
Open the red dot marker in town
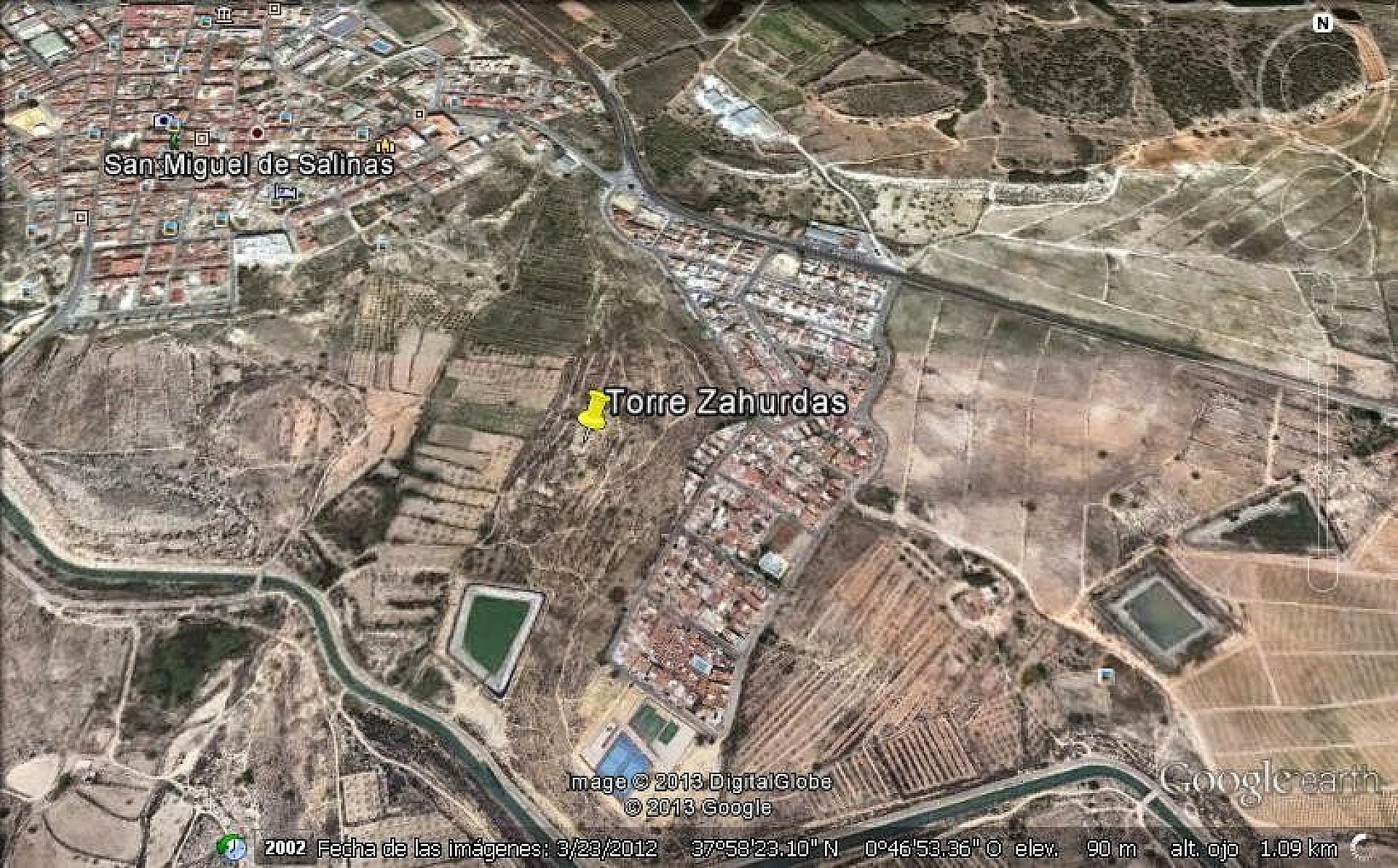[x=256, y=133]
